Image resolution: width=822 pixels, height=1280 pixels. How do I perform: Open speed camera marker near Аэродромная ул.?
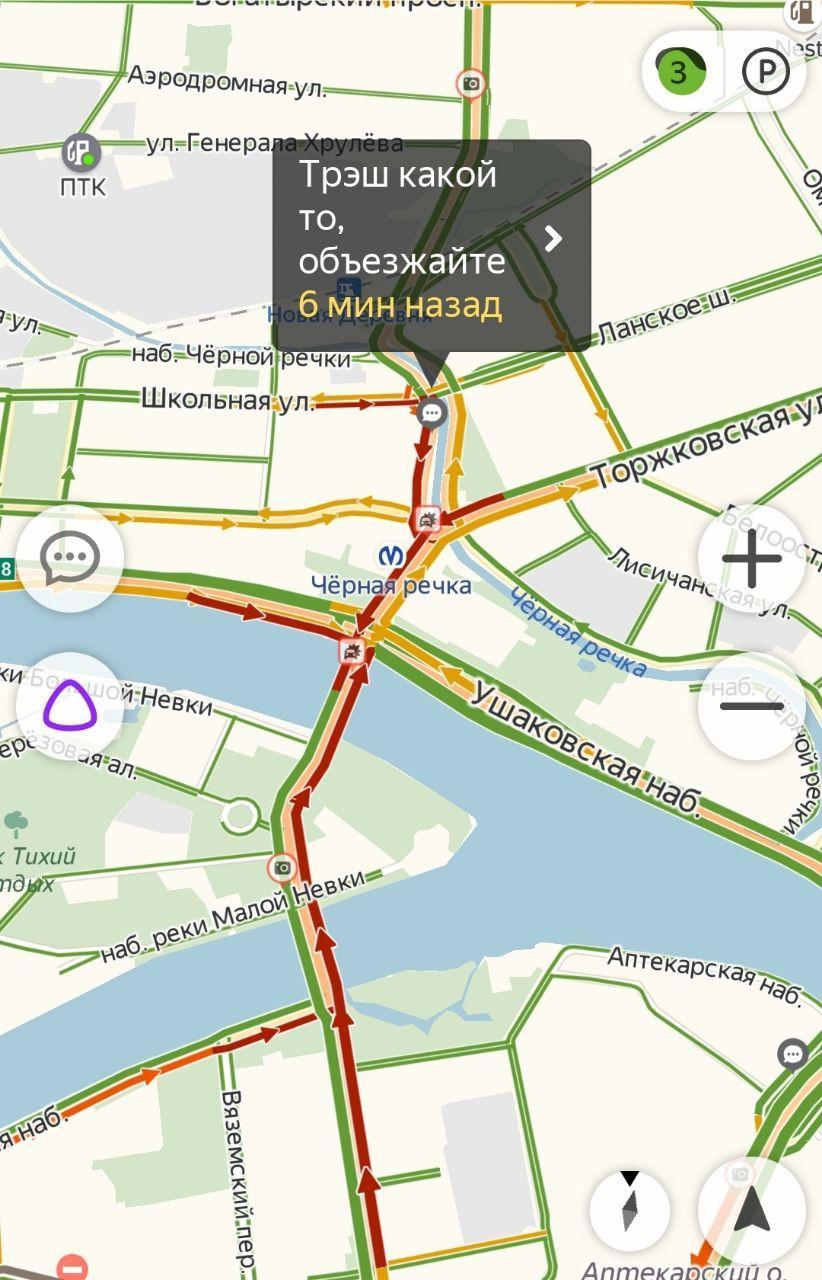[x=470, y=83]
